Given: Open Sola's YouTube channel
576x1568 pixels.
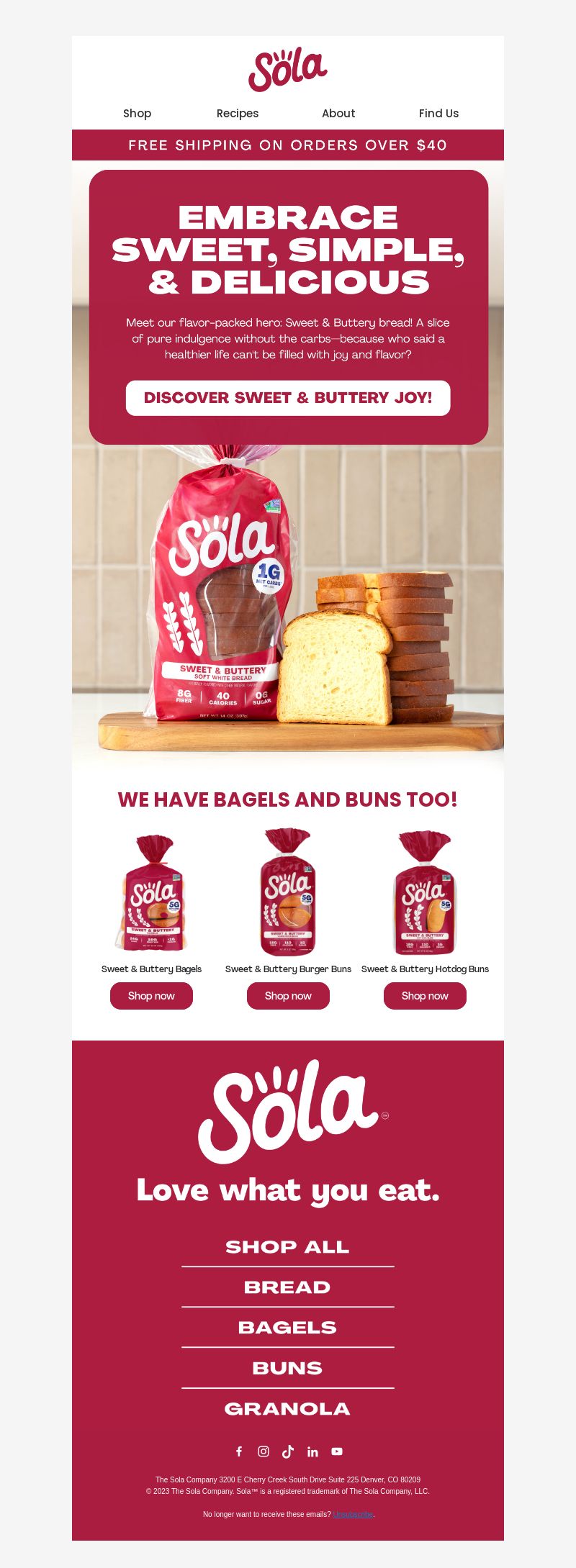Looking at the screenshot, I should (x=337, y=1451).
